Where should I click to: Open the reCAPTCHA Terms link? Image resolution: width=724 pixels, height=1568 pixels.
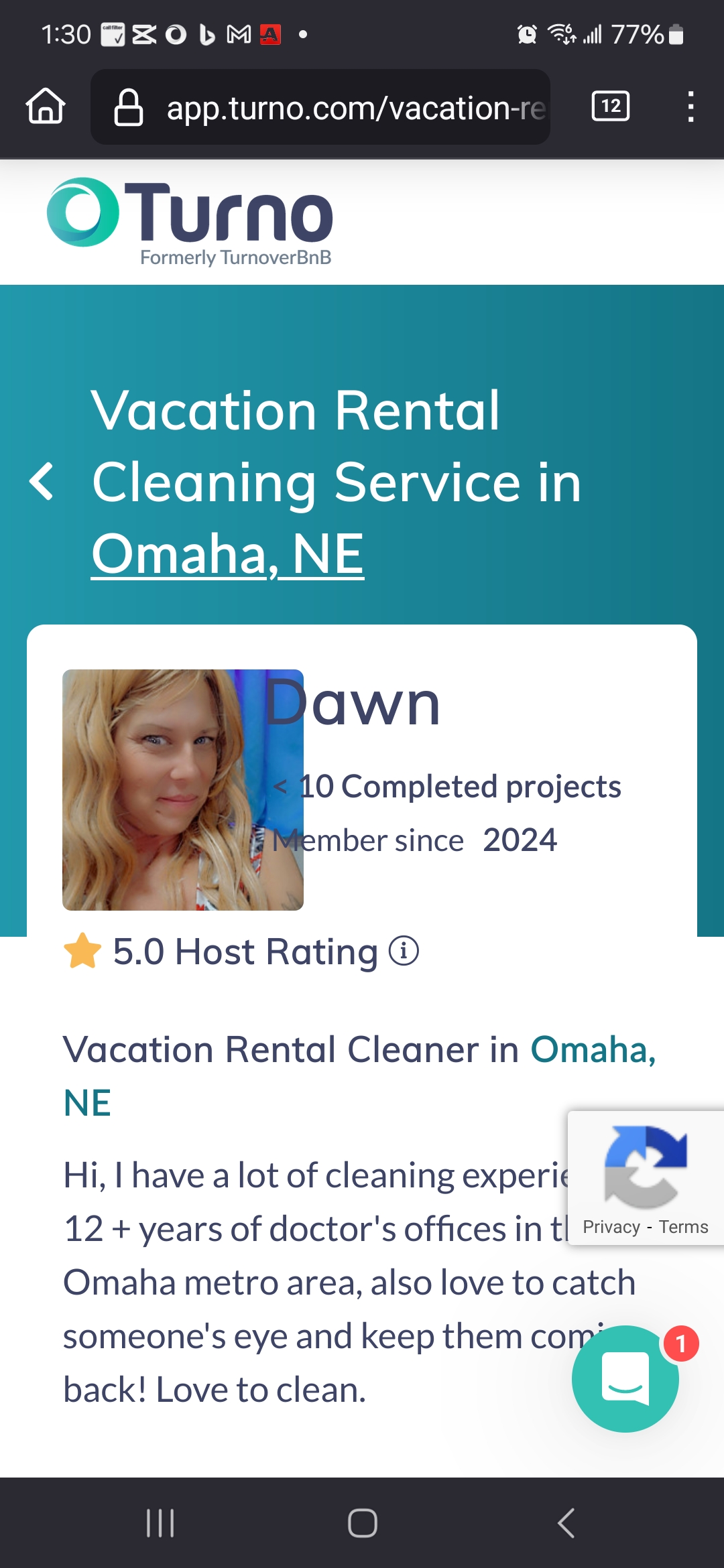tap(683, 1227)
